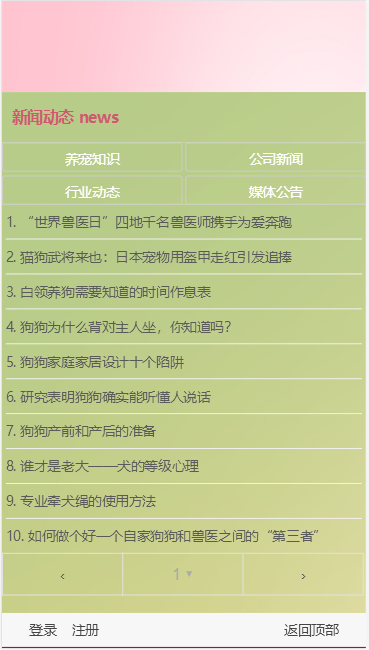Go to the next page arrow
Image resolution: width=369 pixels, height=650 pixels.
[303, 575]
